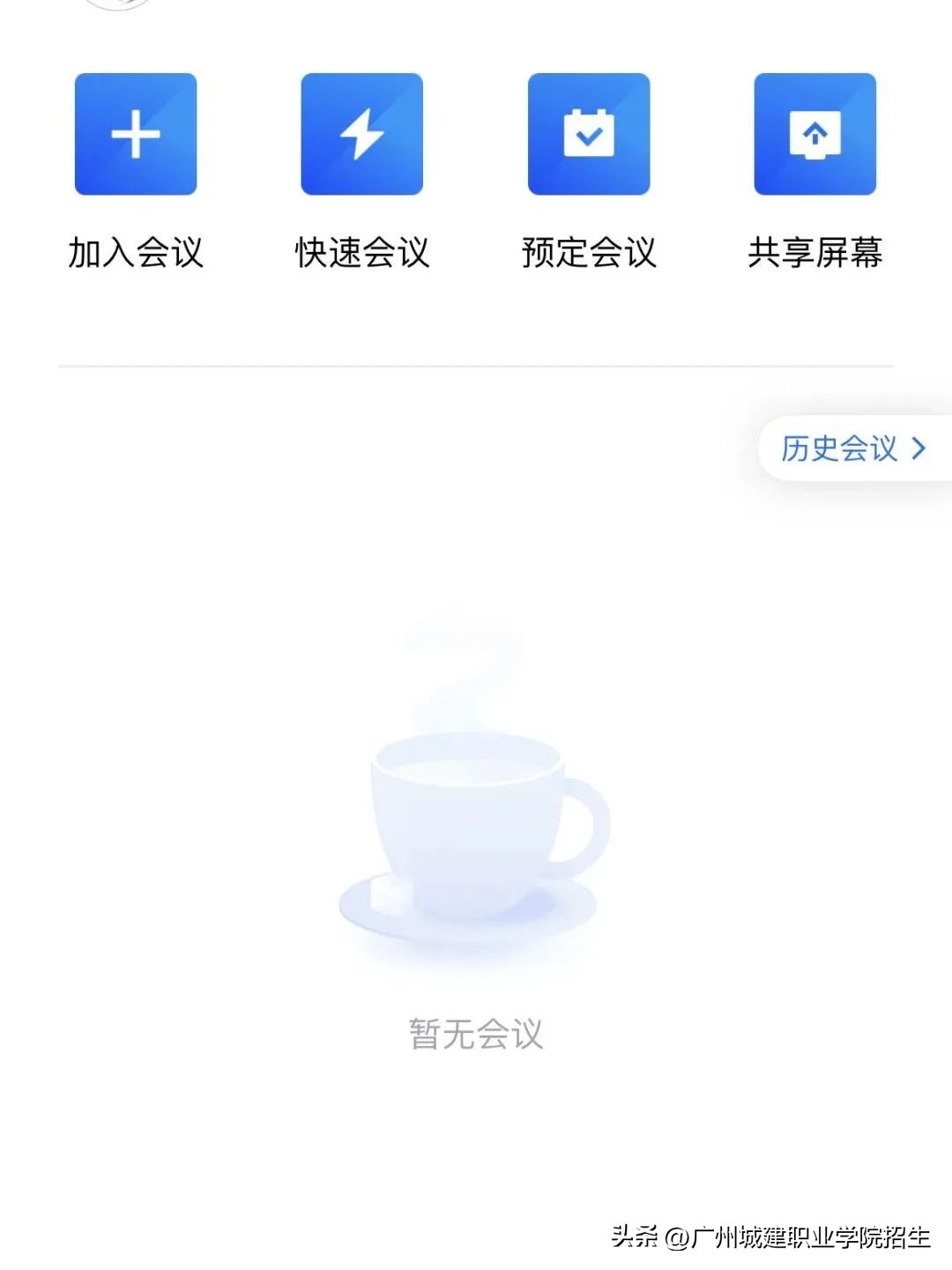Click the 加入会议 text label
This screenshot has width=952, height=1270.
point(136,254)
